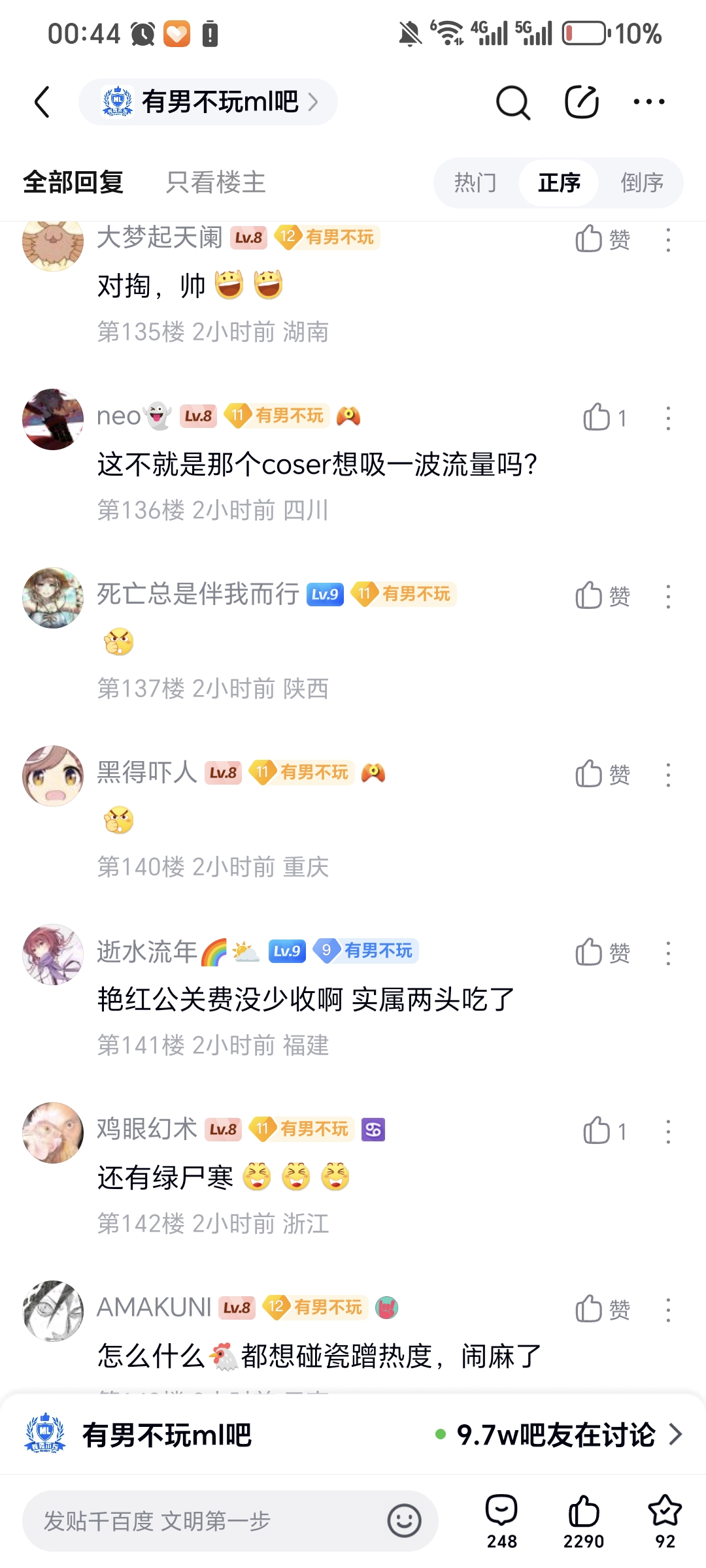This screenshot has height=1568, width=706.
Task: Open the 有男不玩ml吧 forum chip
Action: [x=209, y=102]
